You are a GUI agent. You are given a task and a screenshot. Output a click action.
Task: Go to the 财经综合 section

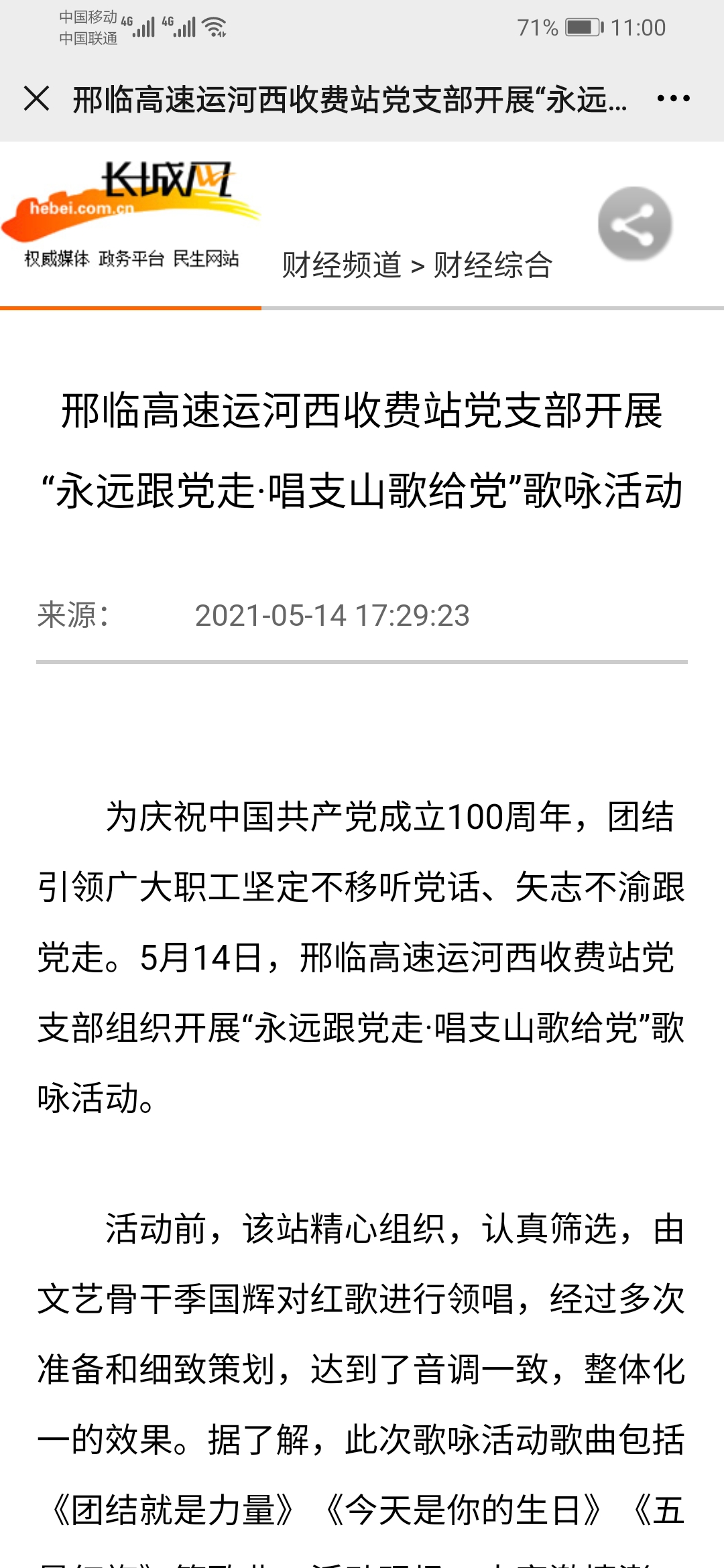pos(493,265)
